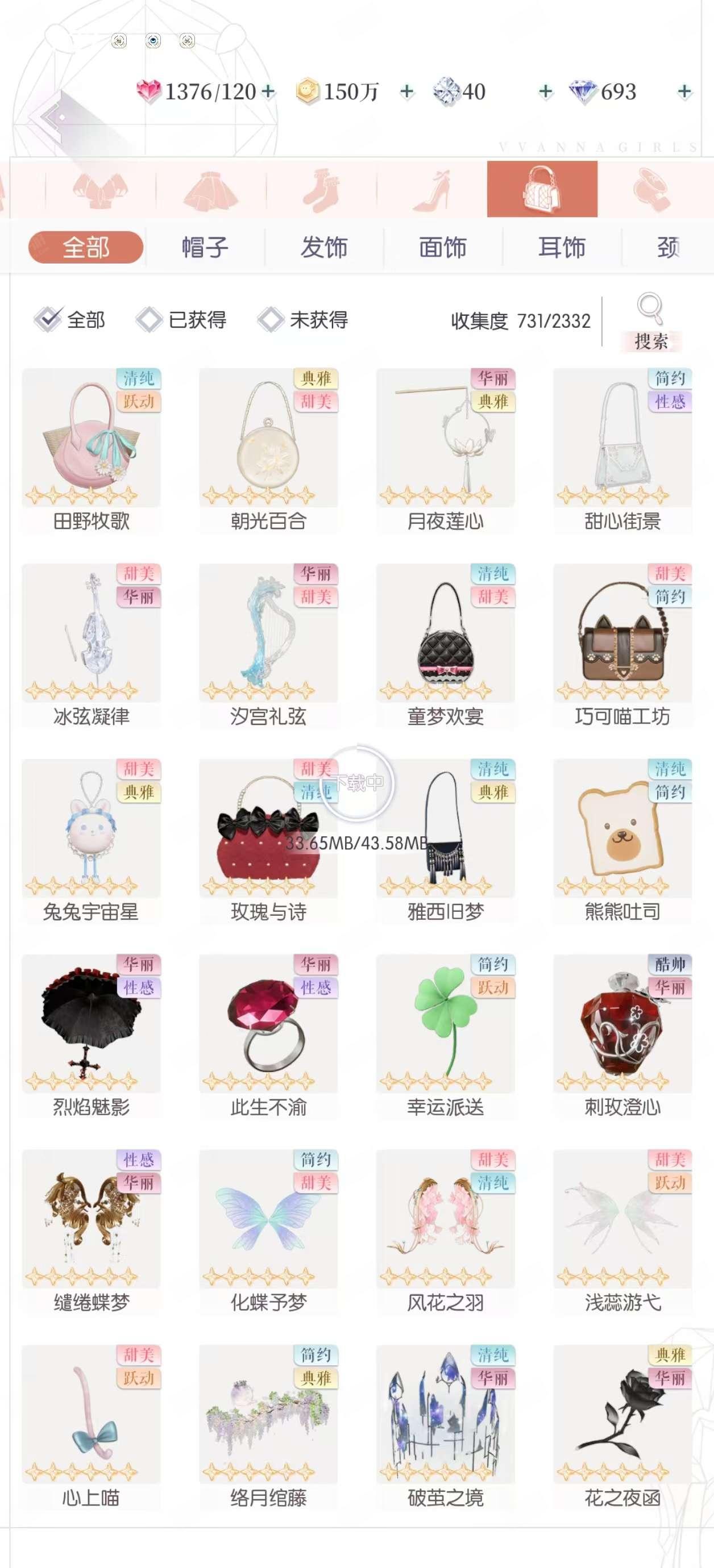This screenshot has width=714, height=1568.
Task: Open the 耳饰 tab
Action: point(562,247)
